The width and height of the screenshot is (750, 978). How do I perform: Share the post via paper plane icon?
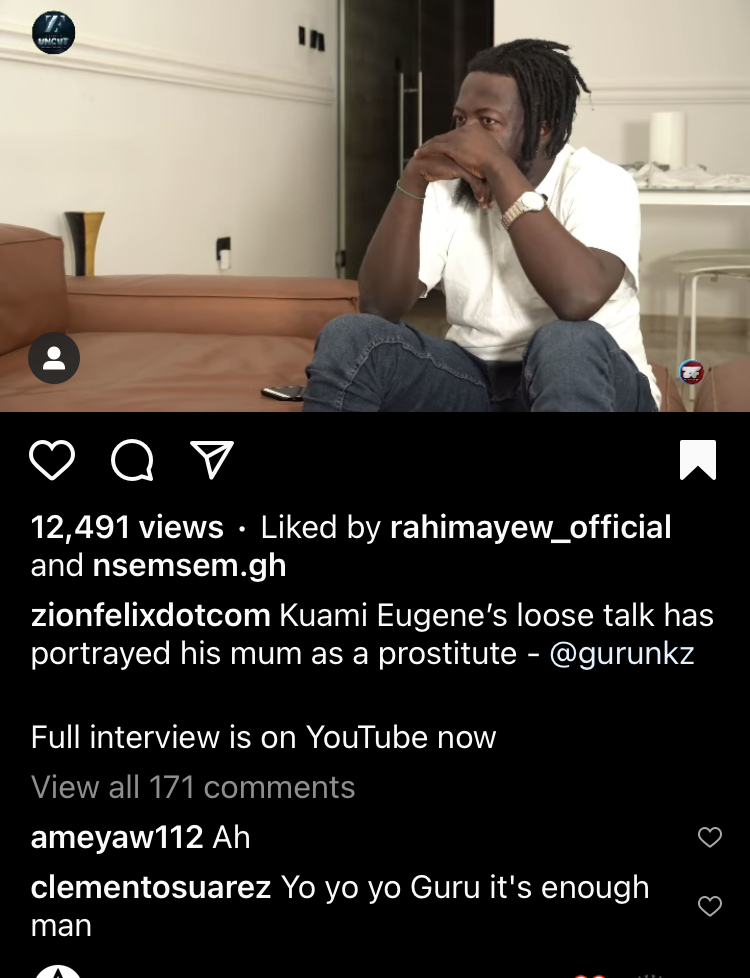point(212,460)
